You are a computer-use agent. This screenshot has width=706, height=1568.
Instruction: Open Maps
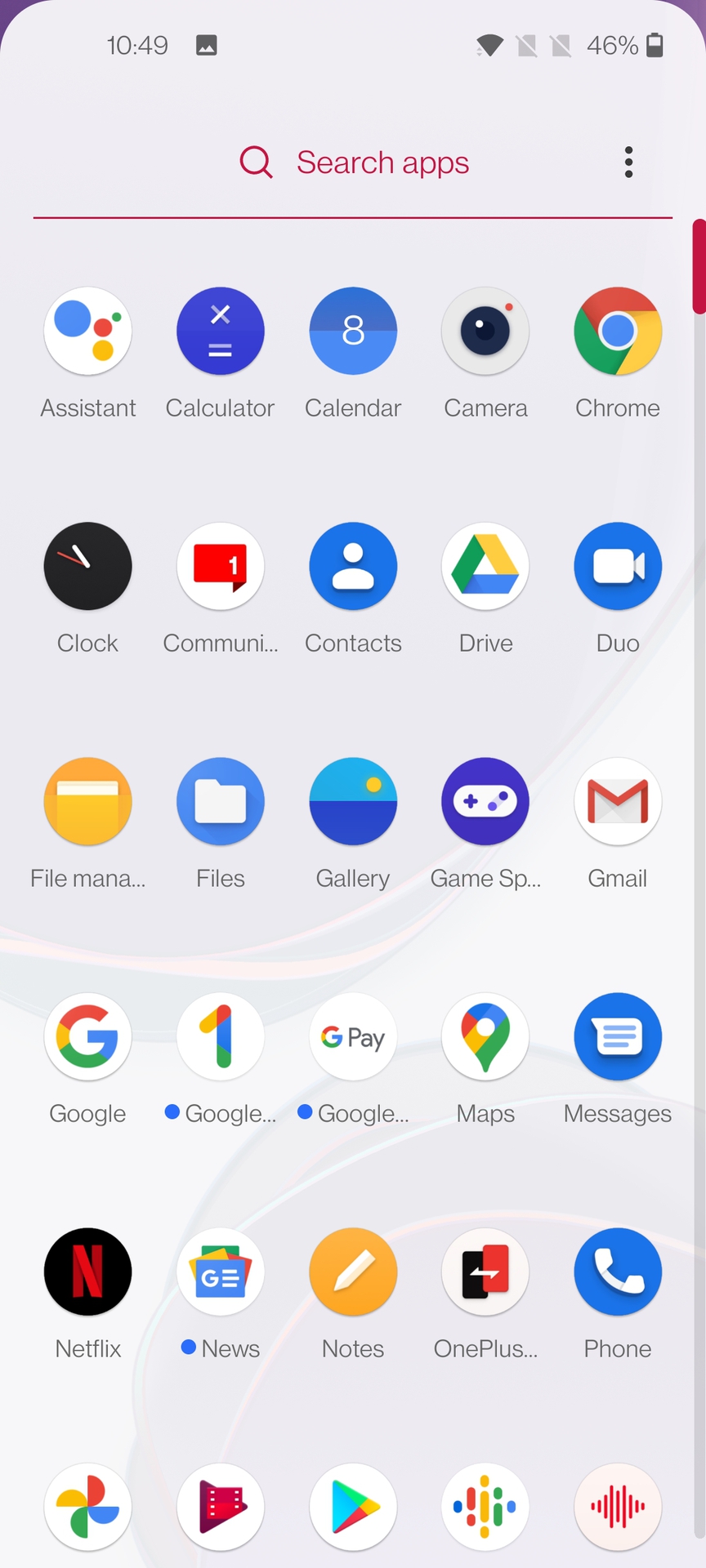[x=485, y=1037]
